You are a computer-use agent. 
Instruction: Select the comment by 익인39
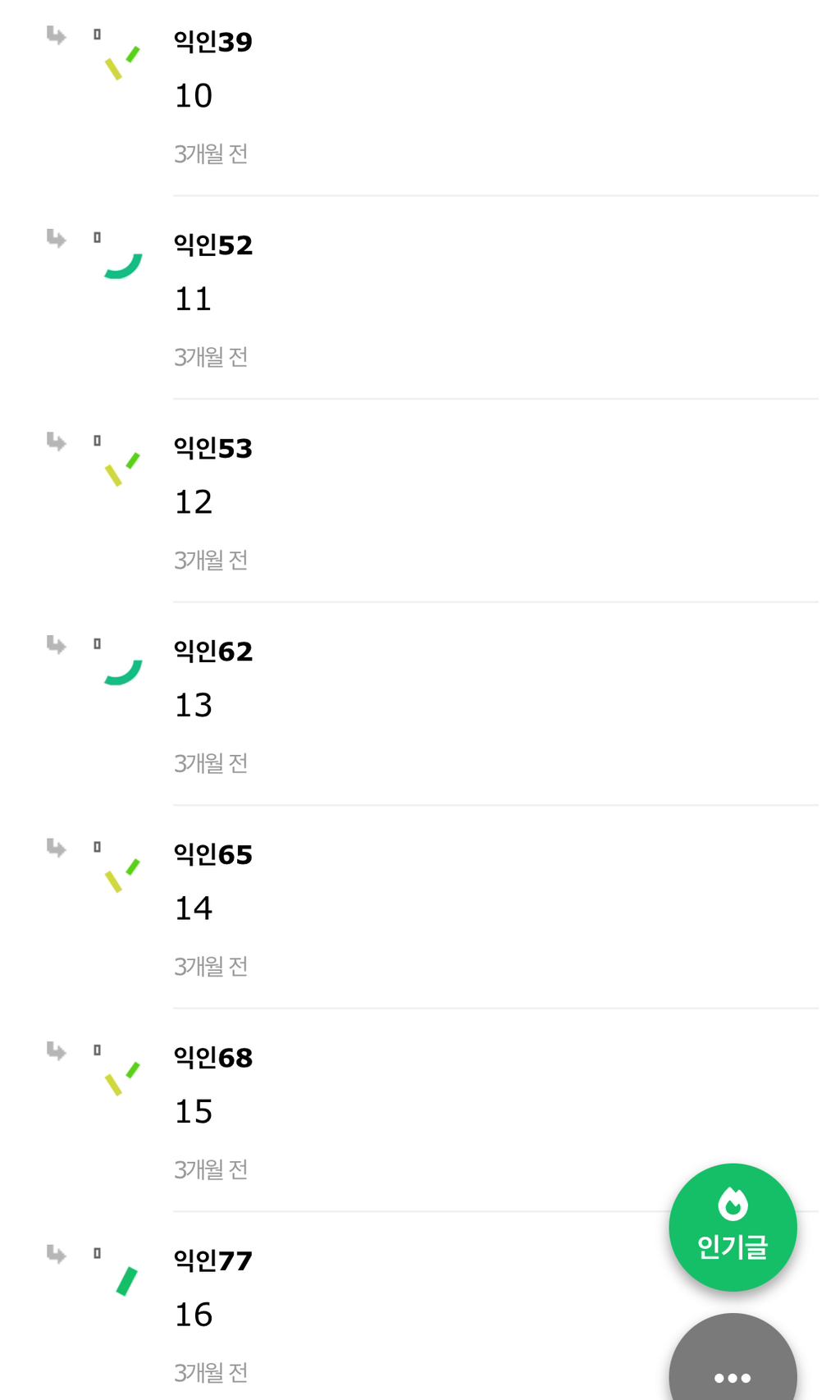pyautogui.click(x=194, y=96)
